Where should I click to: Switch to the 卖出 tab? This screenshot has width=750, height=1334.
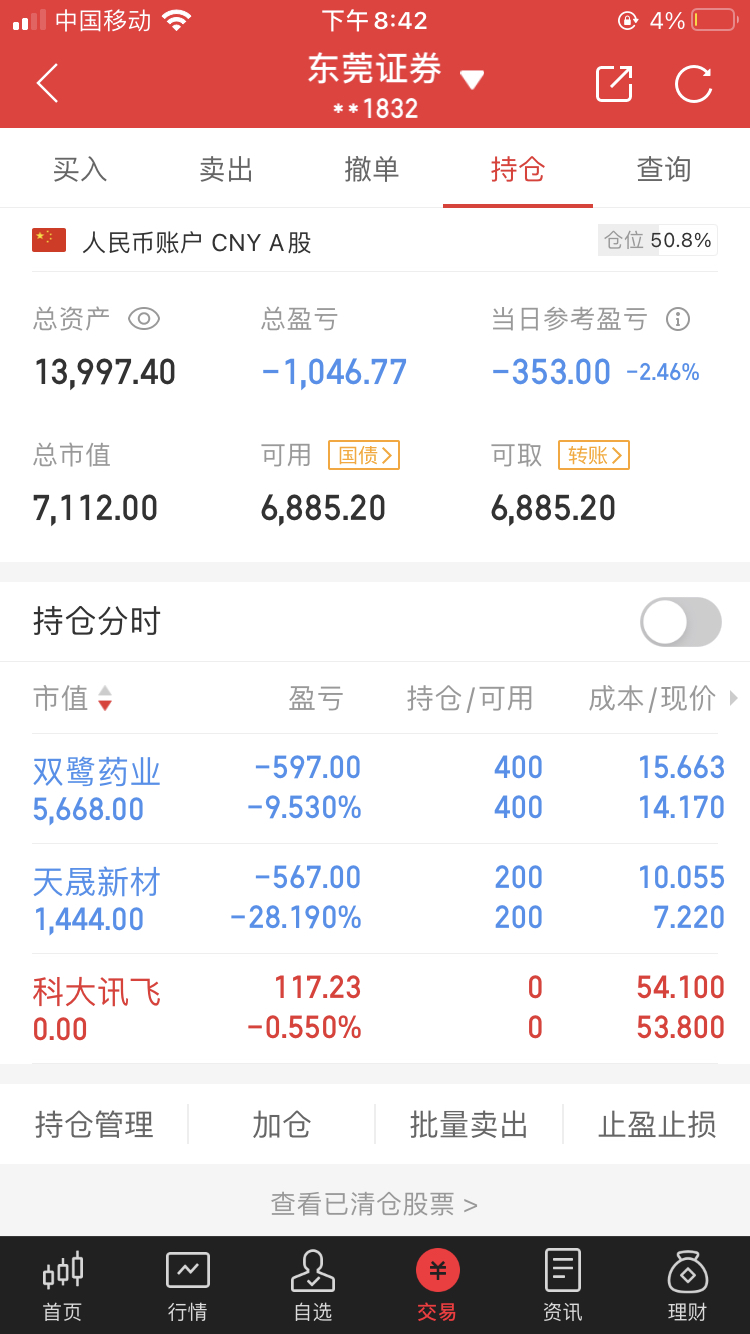[226, 169]
